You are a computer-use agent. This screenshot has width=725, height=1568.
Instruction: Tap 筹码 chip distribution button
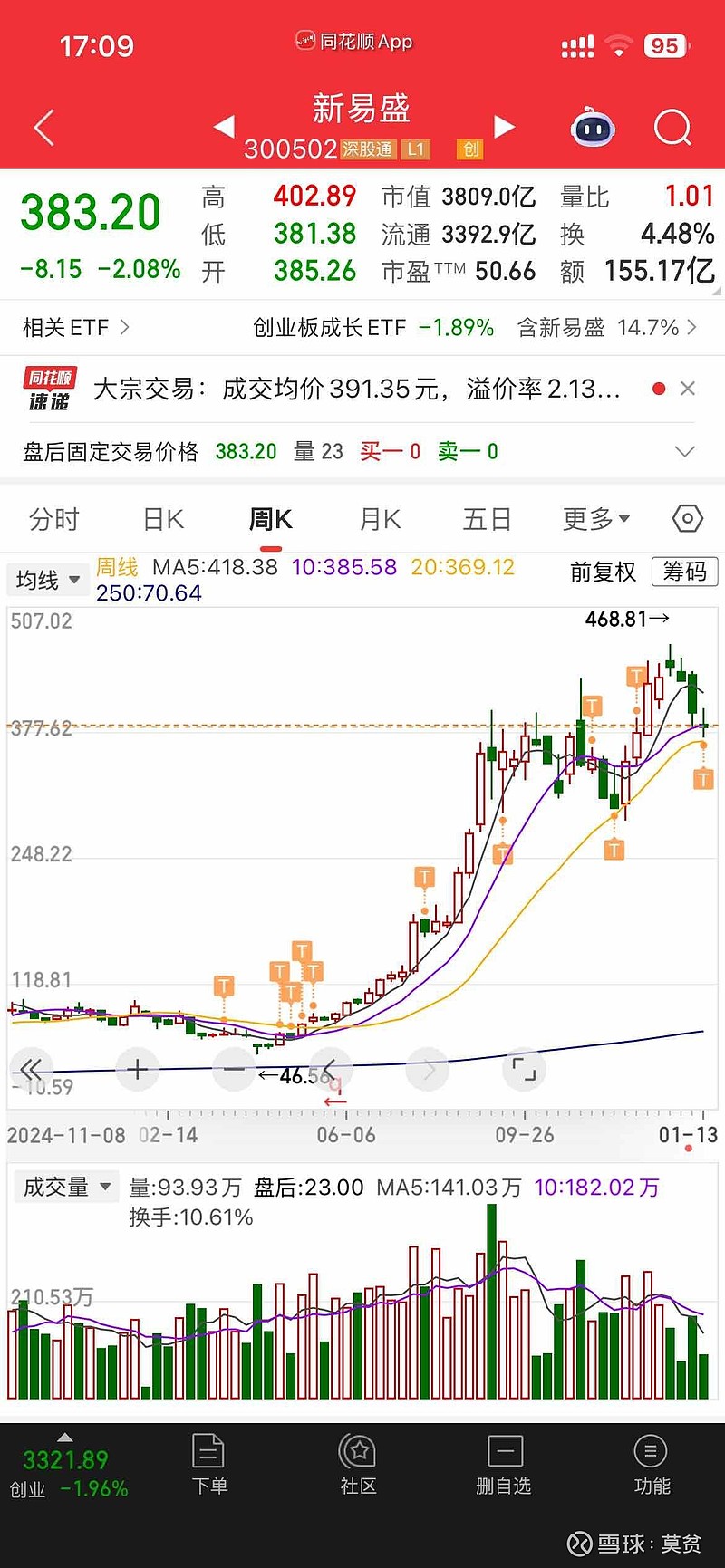(x=684, y=571)
